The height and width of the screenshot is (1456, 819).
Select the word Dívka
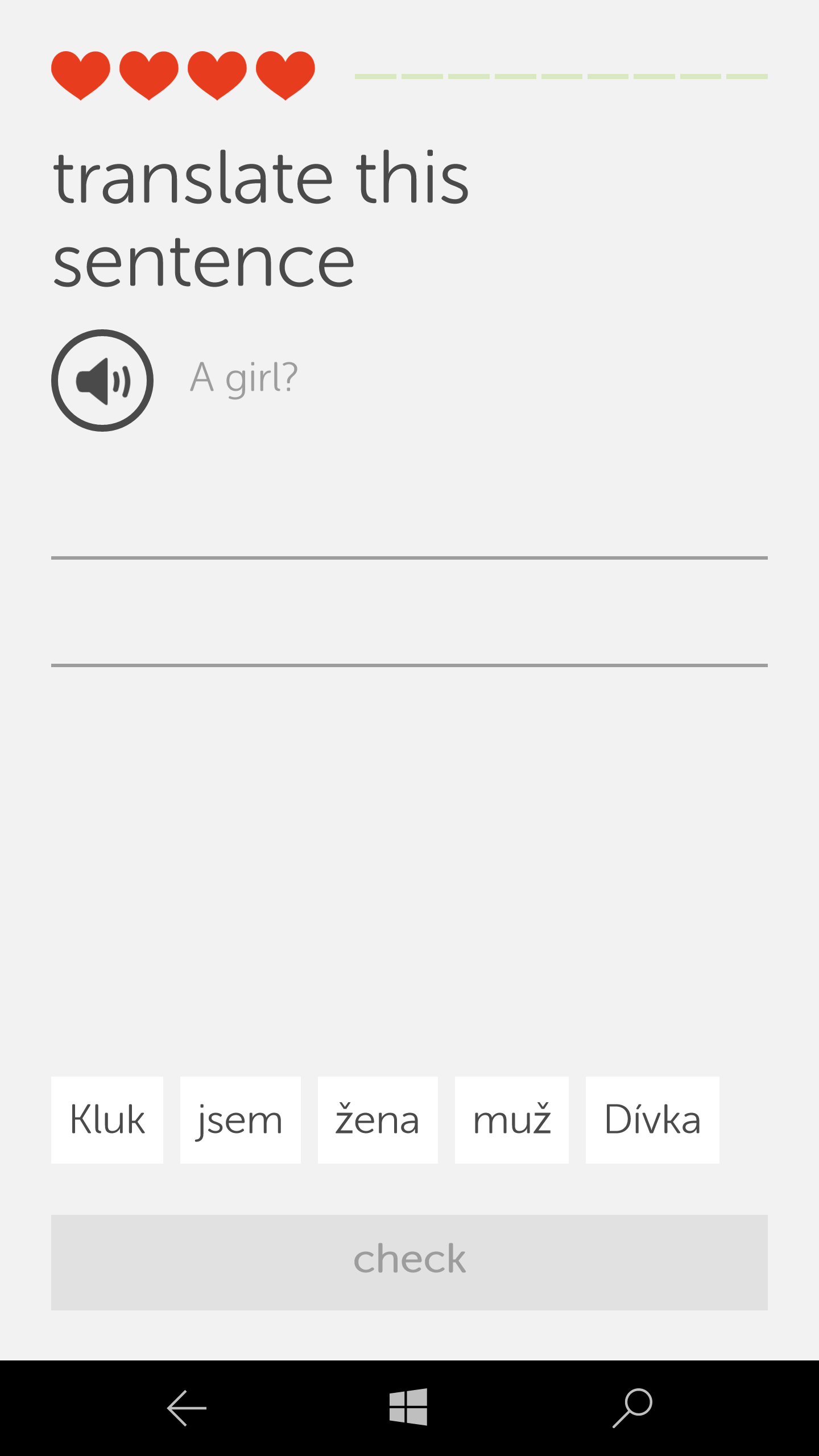click(x=652, y=1119)
